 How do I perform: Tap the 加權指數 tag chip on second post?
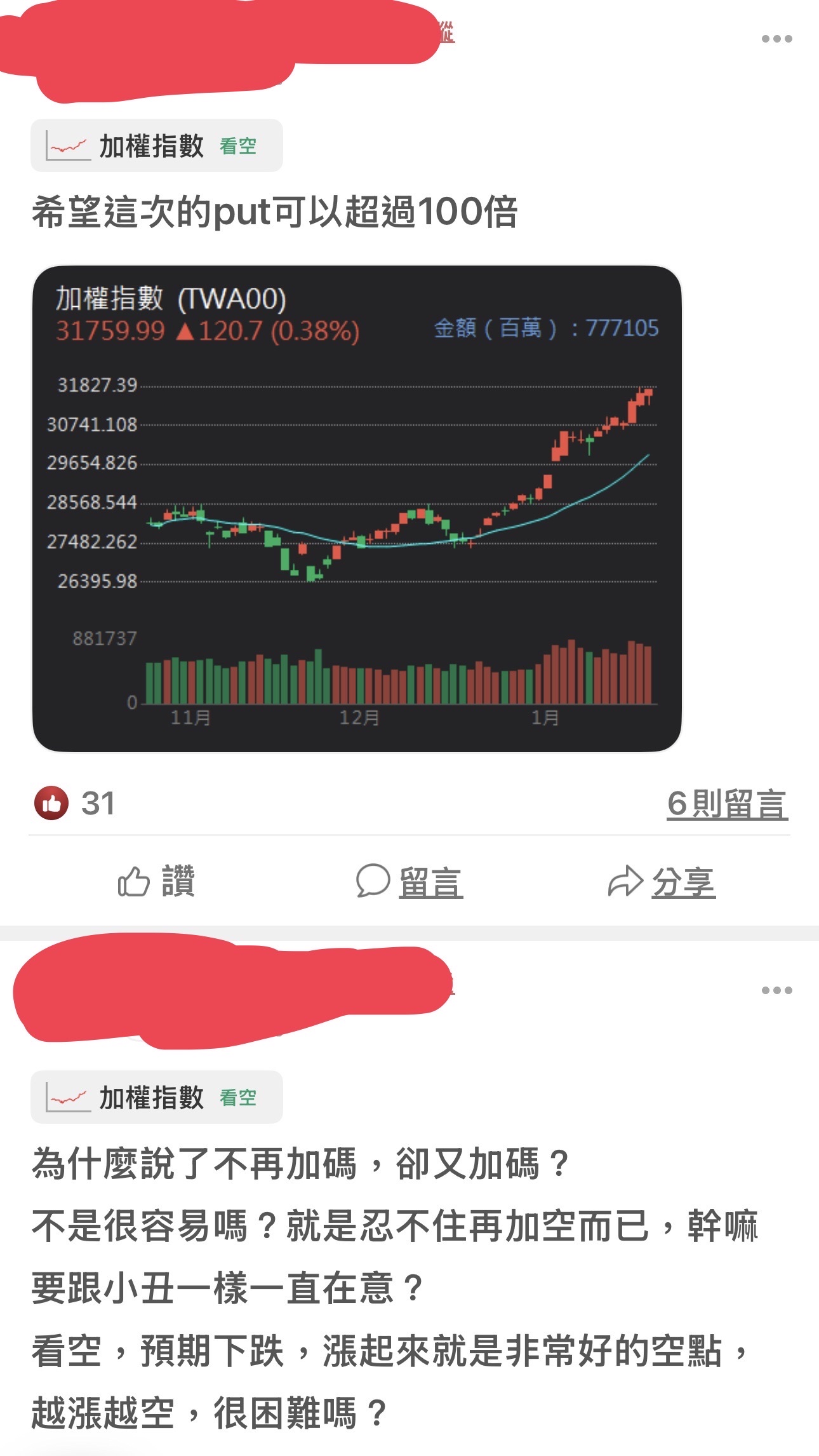pyautogui.click(x=156, y=1097)
